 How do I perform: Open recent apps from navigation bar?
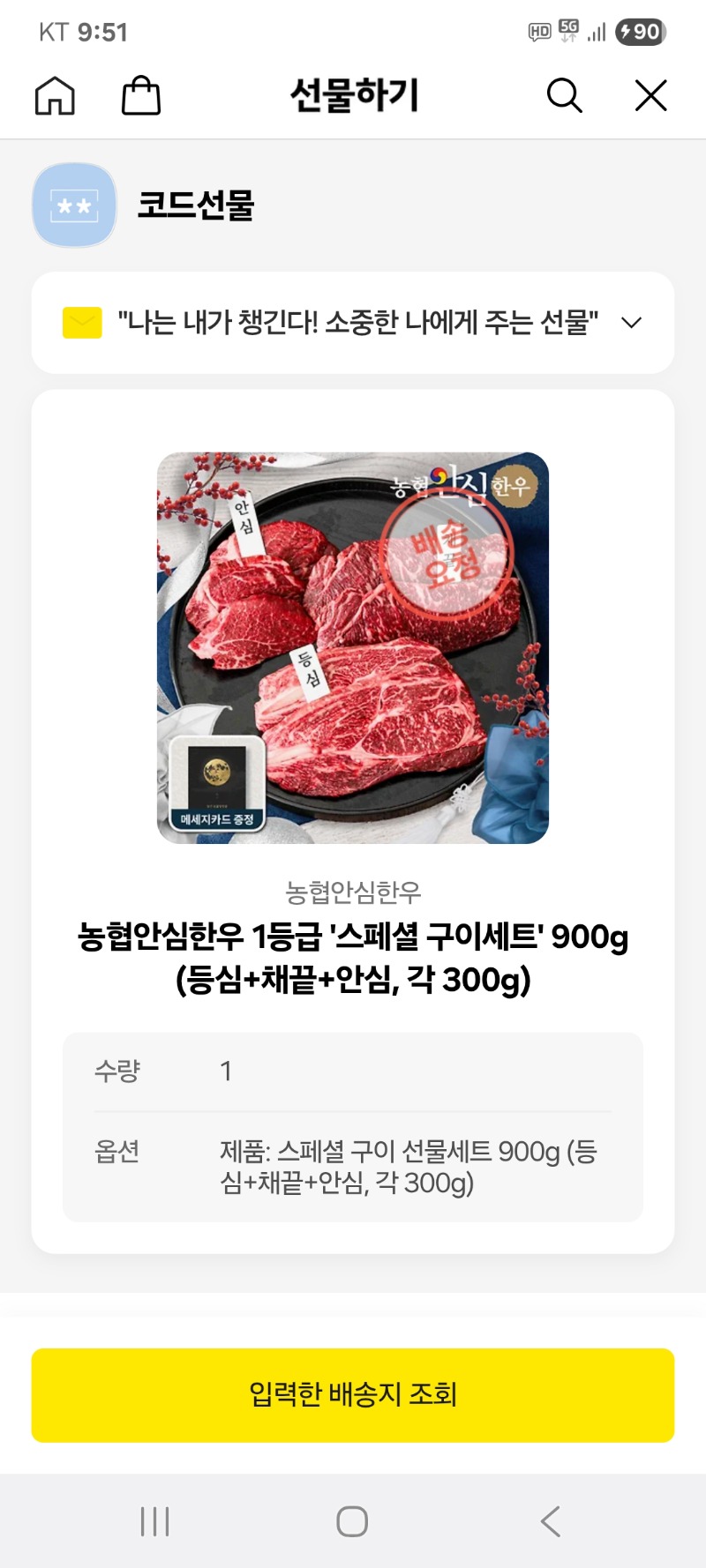pos(155,1521)
